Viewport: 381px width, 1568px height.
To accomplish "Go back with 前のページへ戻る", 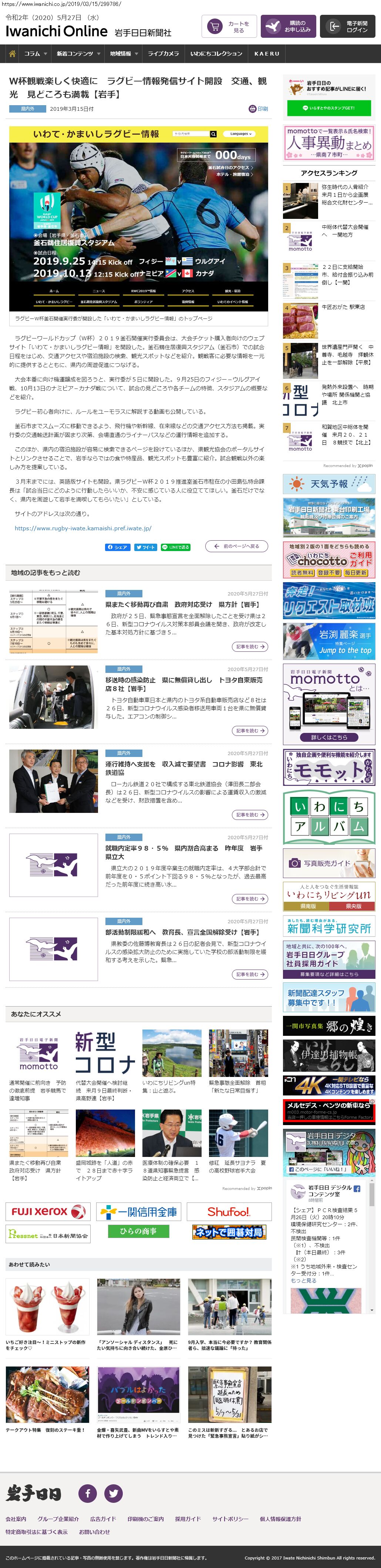I will [236, 547].
